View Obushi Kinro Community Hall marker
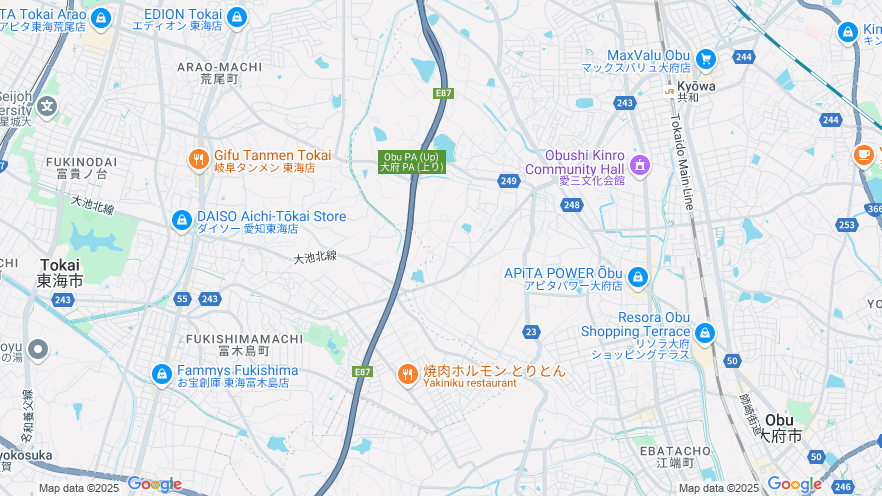 (x=640, y=165)
